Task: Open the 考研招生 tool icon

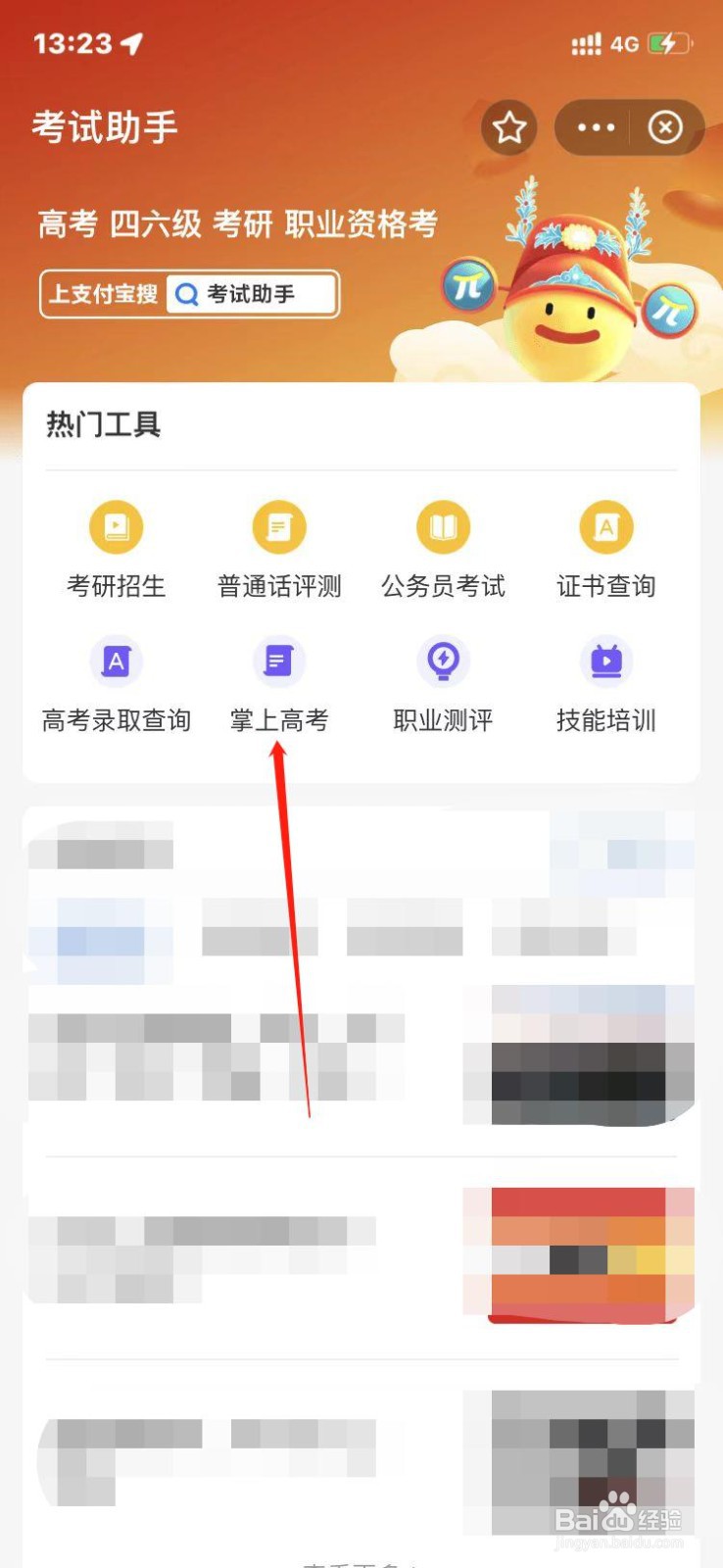Action: coord(117,526)
